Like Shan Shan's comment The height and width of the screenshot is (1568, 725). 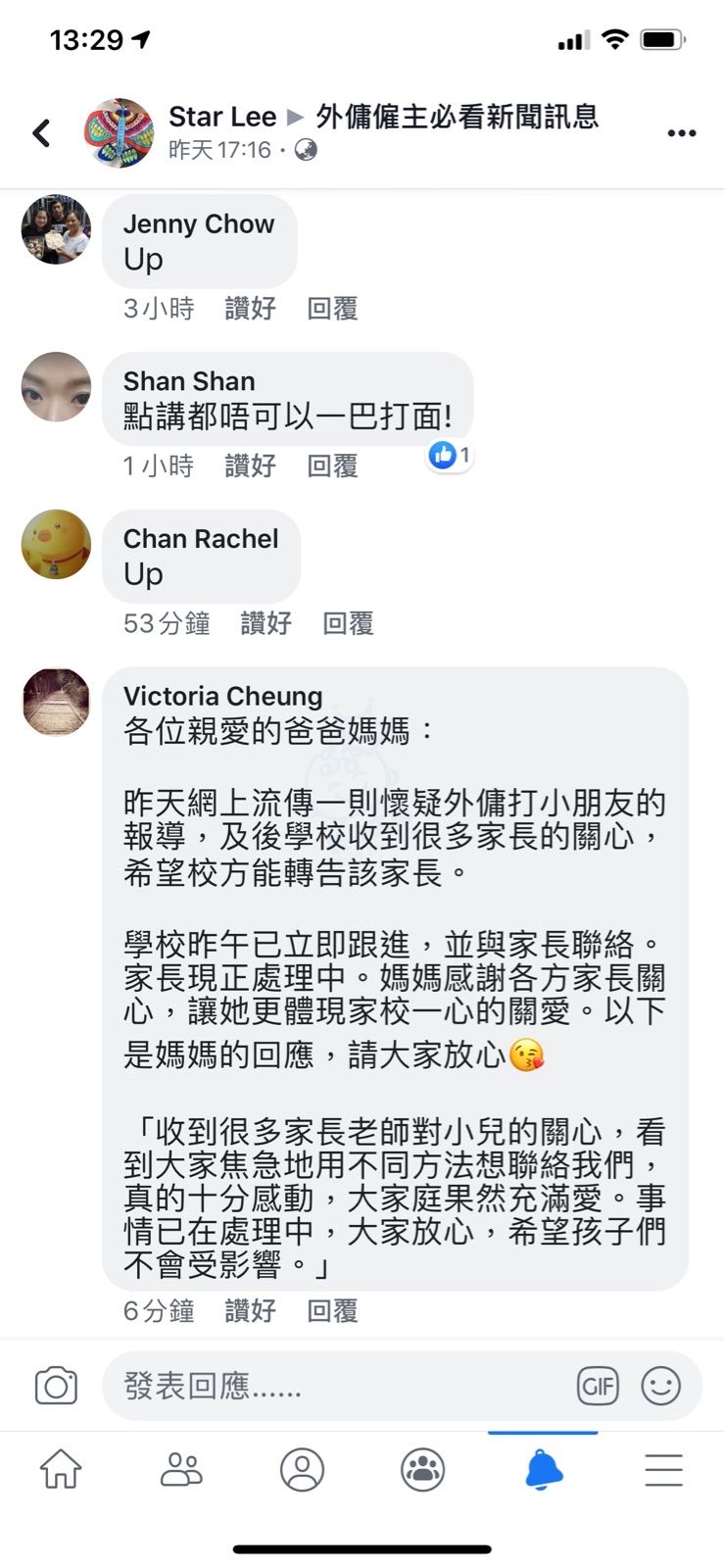(250, 465)
